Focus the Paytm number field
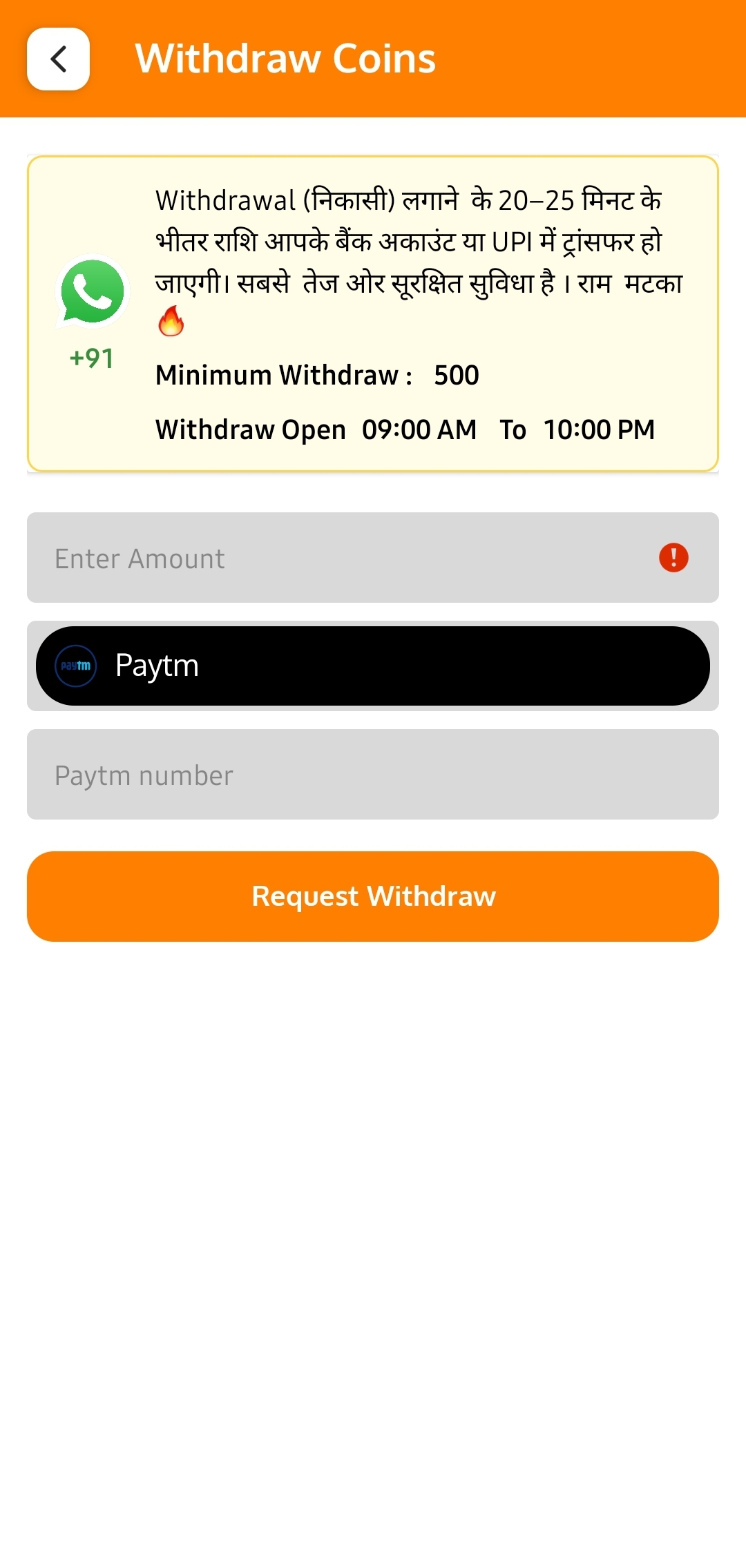This screenshot has width=746, height=1568. click(x=373, y=775)
